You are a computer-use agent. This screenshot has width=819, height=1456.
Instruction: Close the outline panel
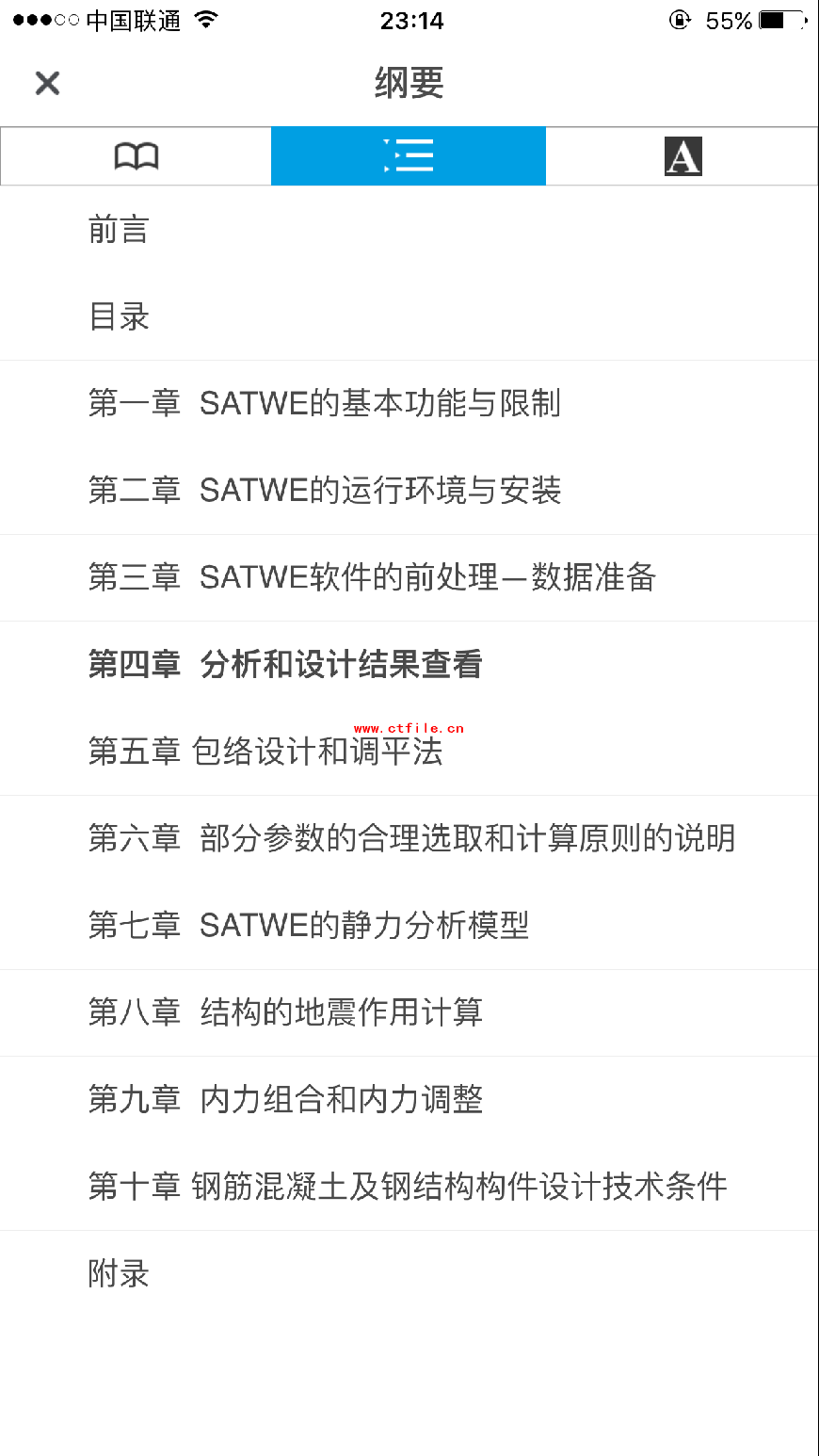coord(47,83)
